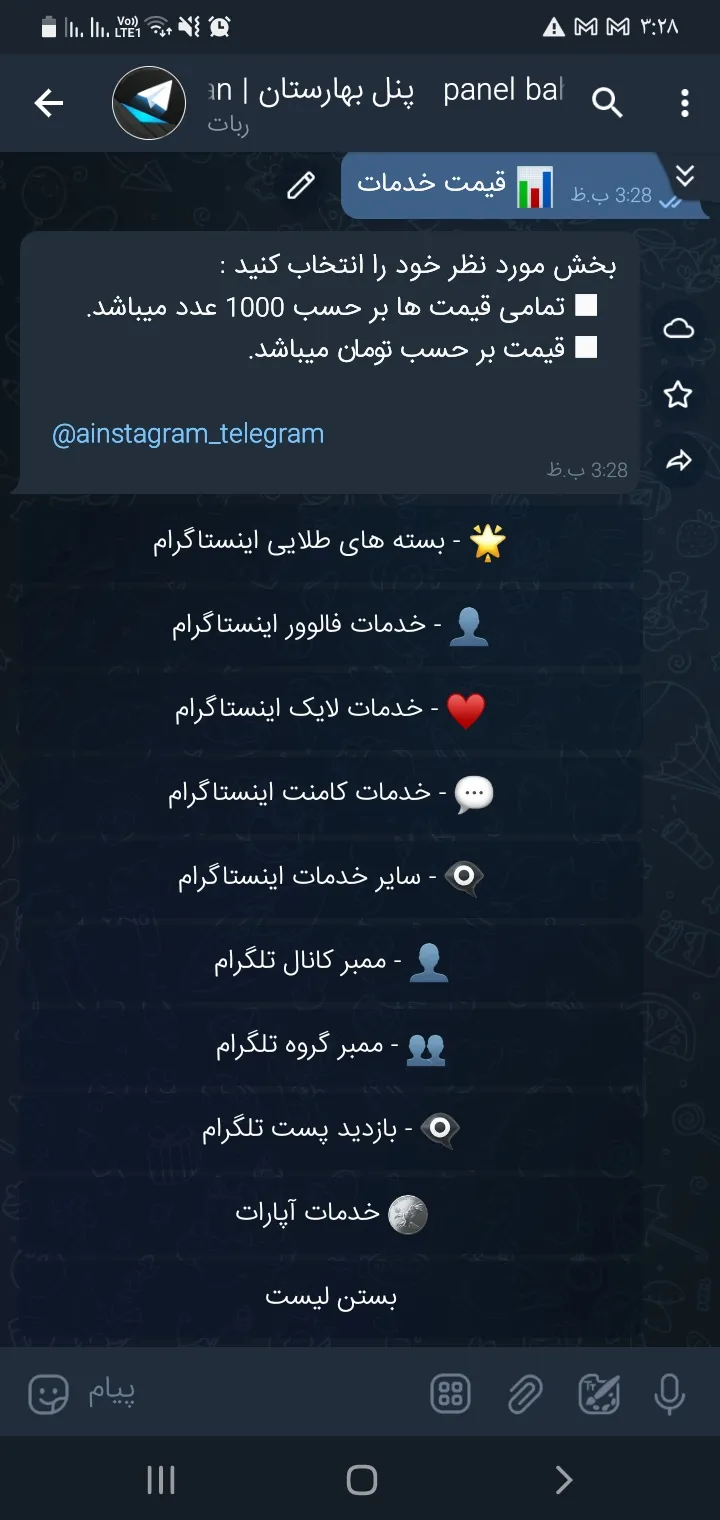Open the emoji and sticker picker
Viewport: 720px width, 1520px height.
tap(48, 1394)
